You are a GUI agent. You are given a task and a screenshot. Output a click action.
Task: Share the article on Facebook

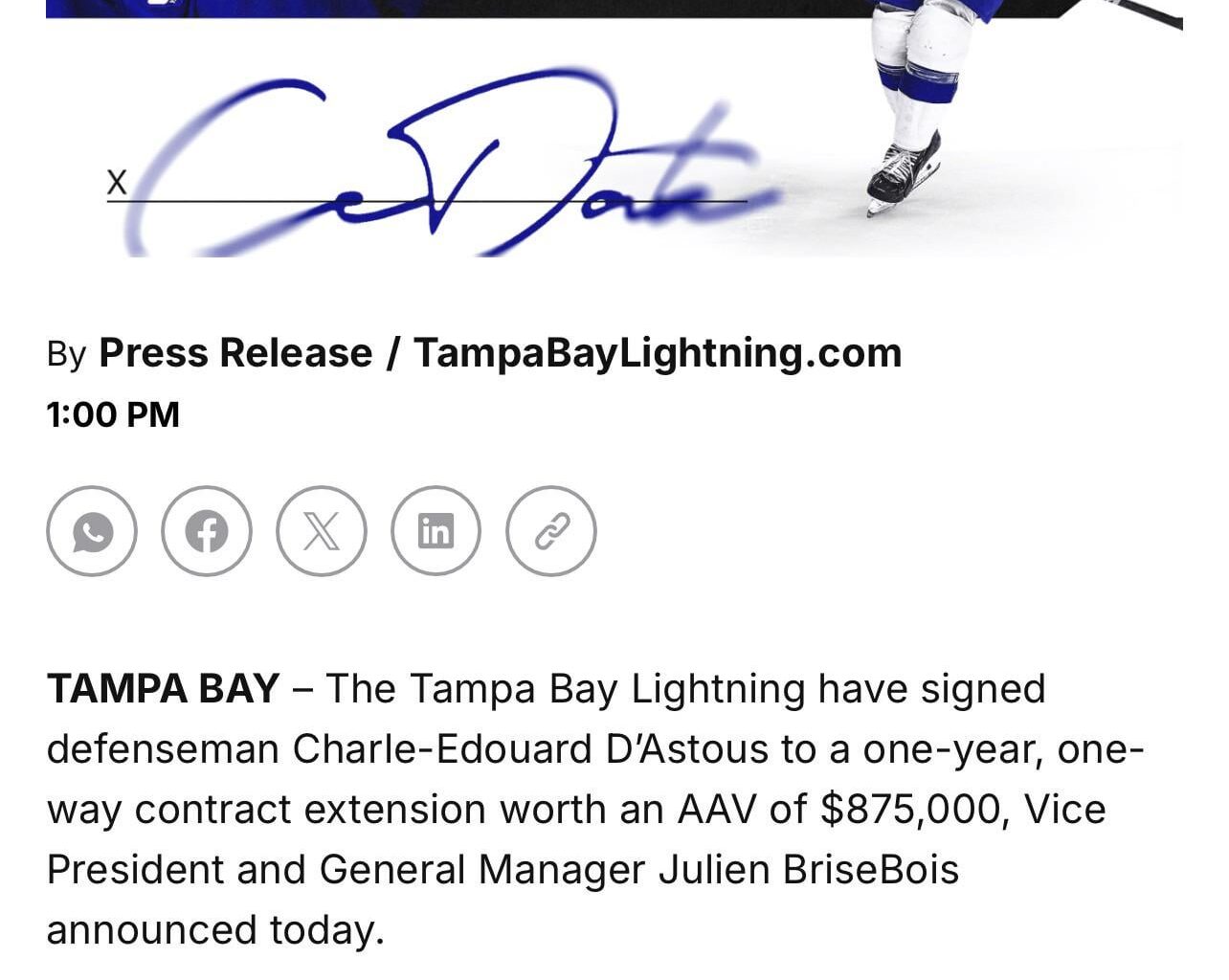pos(207,531)
